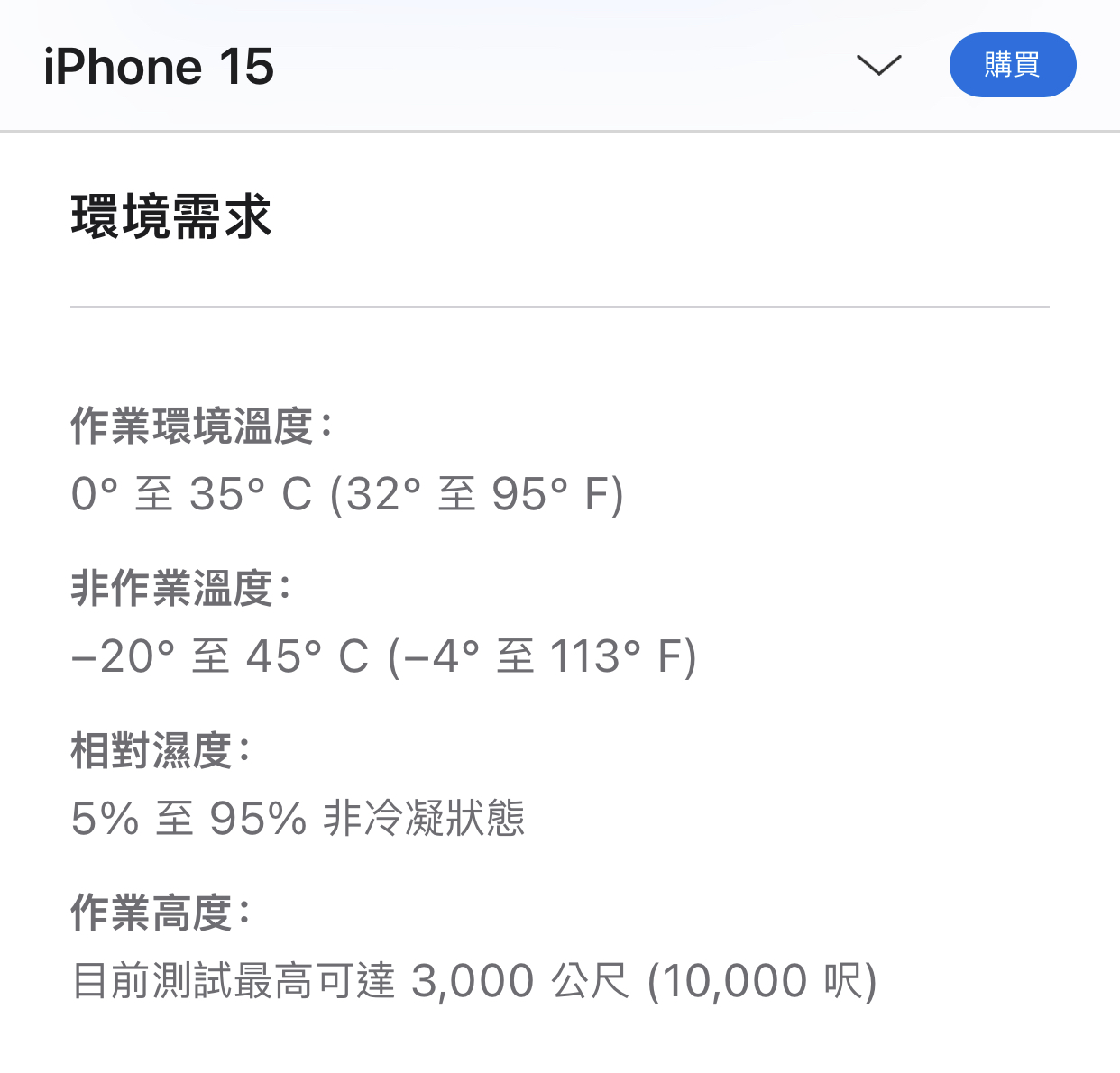Expand the iPhone 15 navigation chevron
1120x1073 pixels.
(878, 65)
